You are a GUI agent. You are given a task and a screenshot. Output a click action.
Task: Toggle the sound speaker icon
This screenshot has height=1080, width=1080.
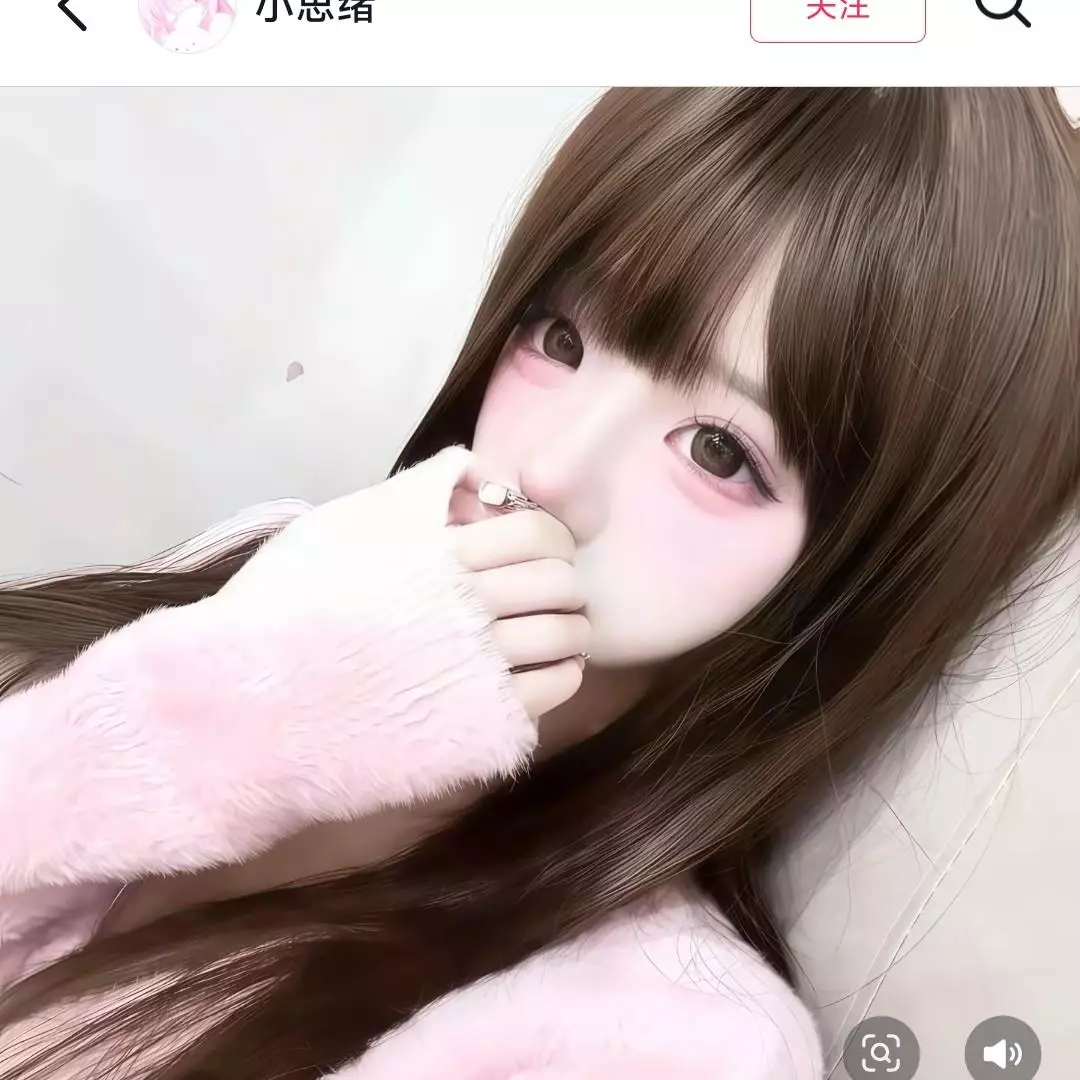[x=1002, y=1052]
